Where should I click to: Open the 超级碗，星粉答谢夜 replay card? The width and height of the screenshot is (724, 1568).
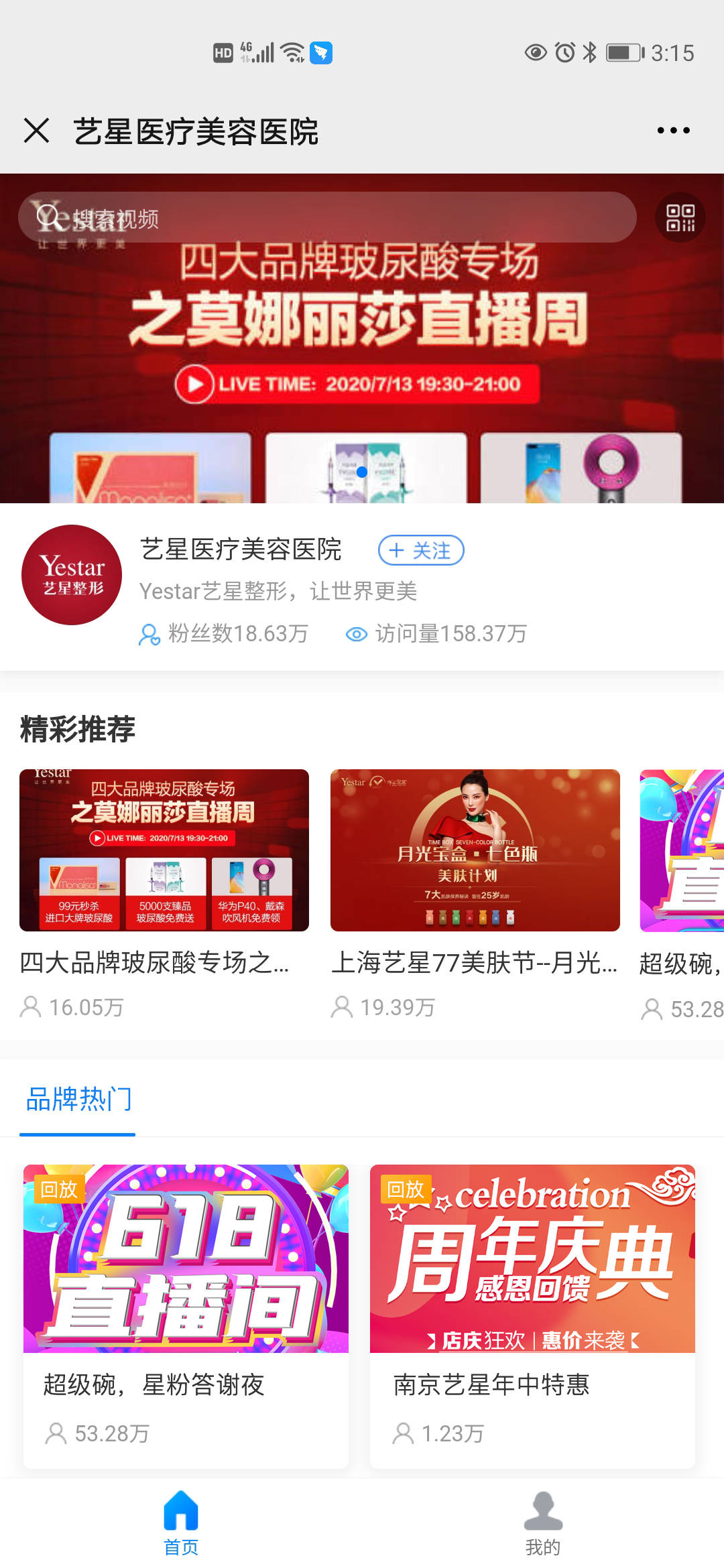(x=186, y=1317)
